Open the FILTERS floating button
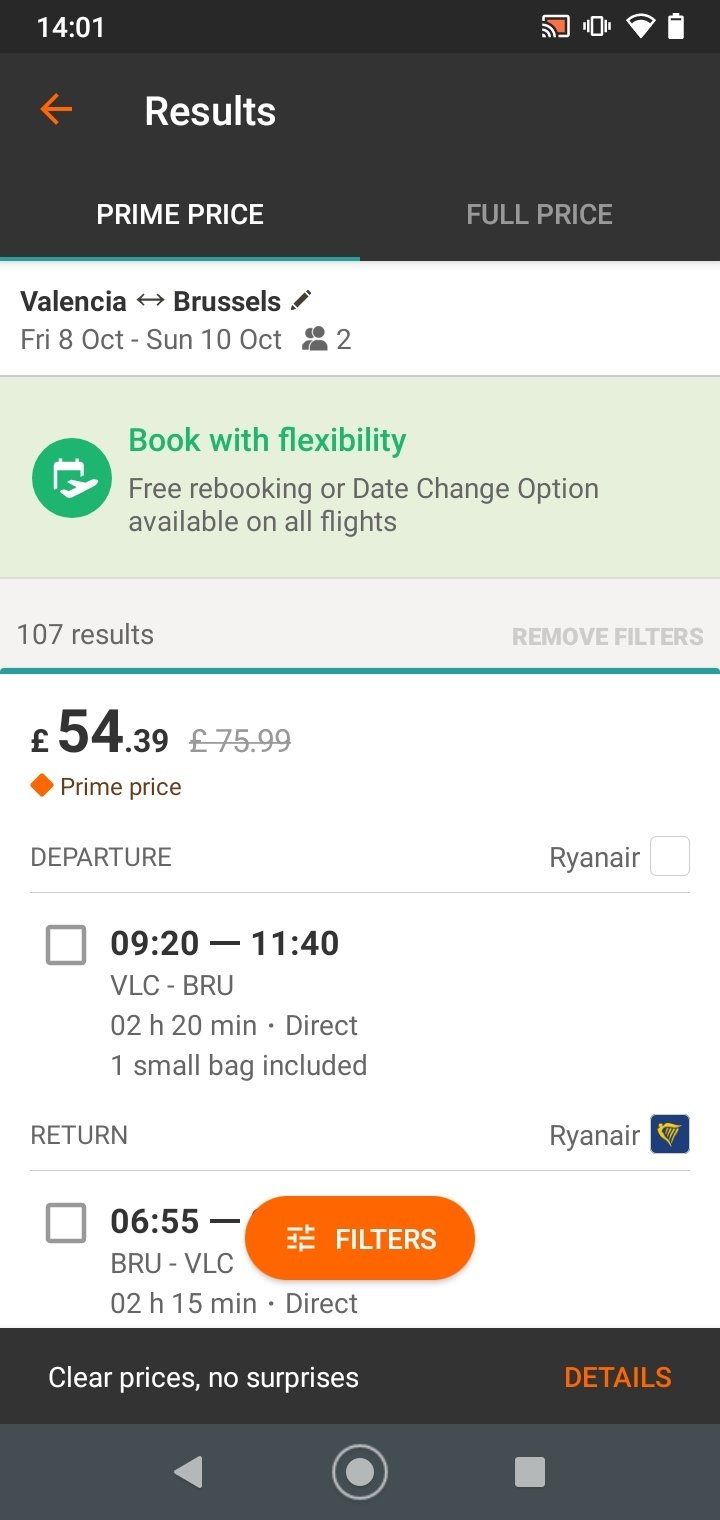The height and width of the screenshot is (1520, 720). [360, 1238]
